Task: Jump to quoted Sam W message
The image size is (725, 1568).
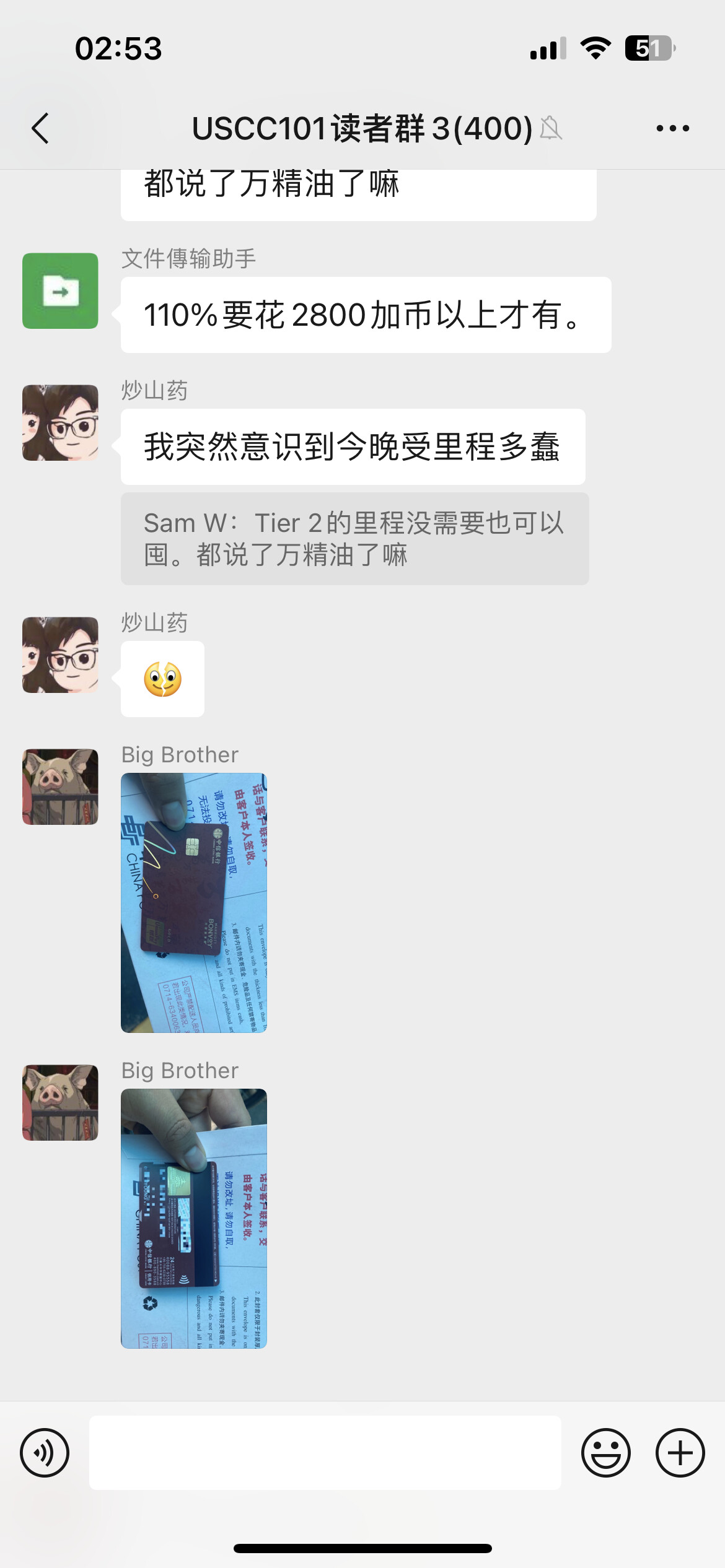Action: click(354, 538)
